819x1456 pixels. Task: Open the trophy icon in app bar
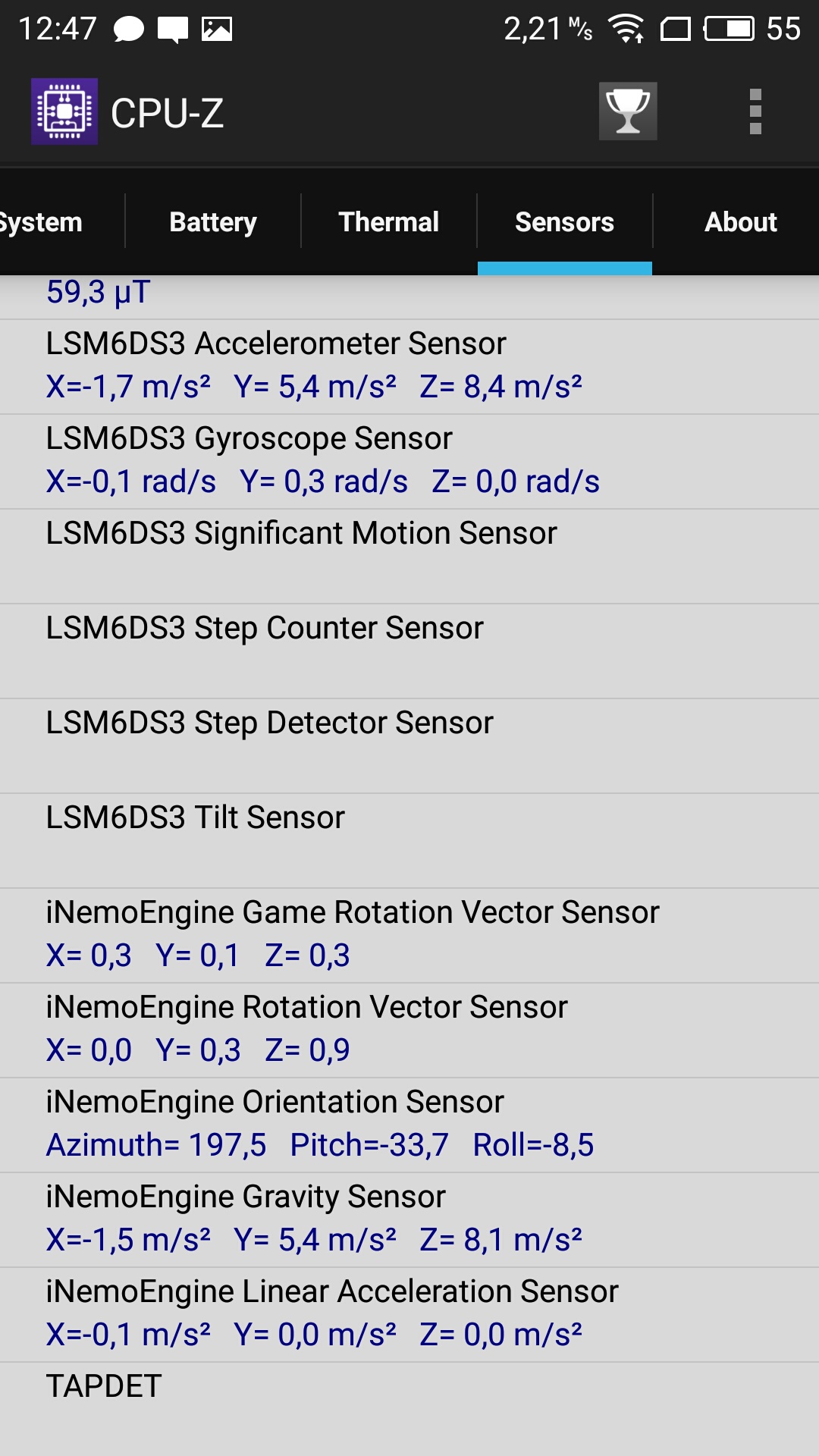click(628, 111)
